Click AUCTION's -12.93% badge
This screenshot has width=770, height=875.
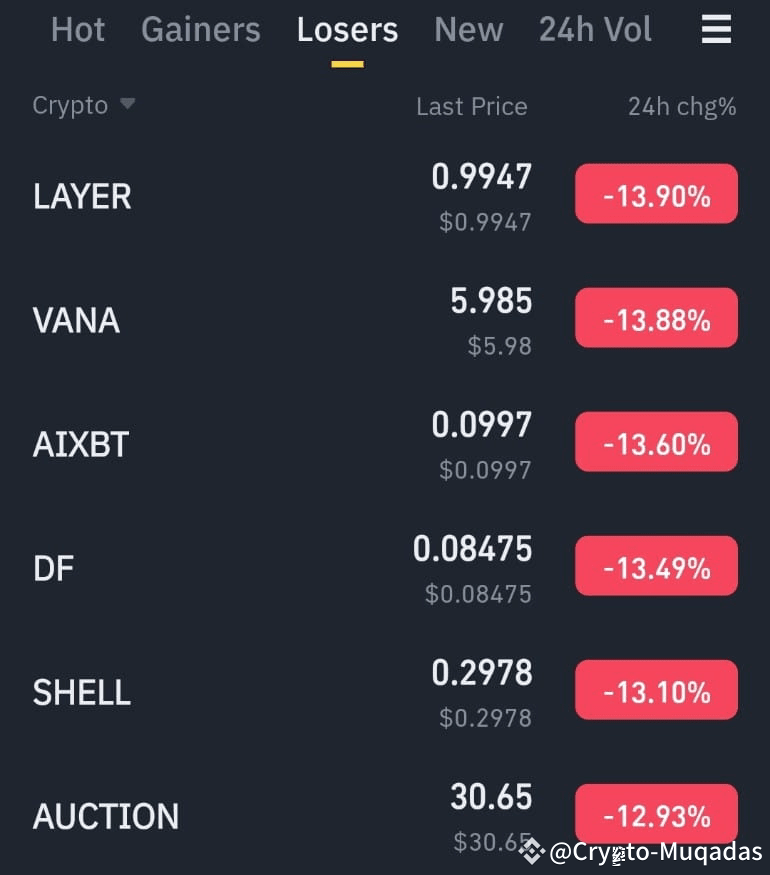[656, 813]
